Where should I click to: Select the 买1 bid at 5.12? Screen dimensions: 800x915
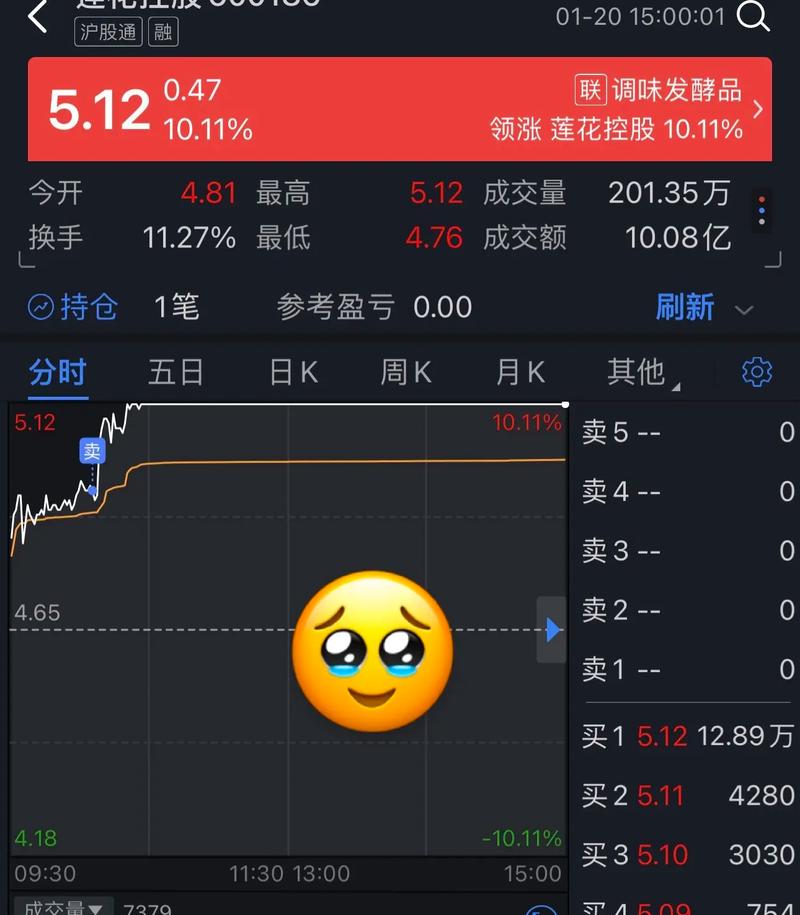688,737
